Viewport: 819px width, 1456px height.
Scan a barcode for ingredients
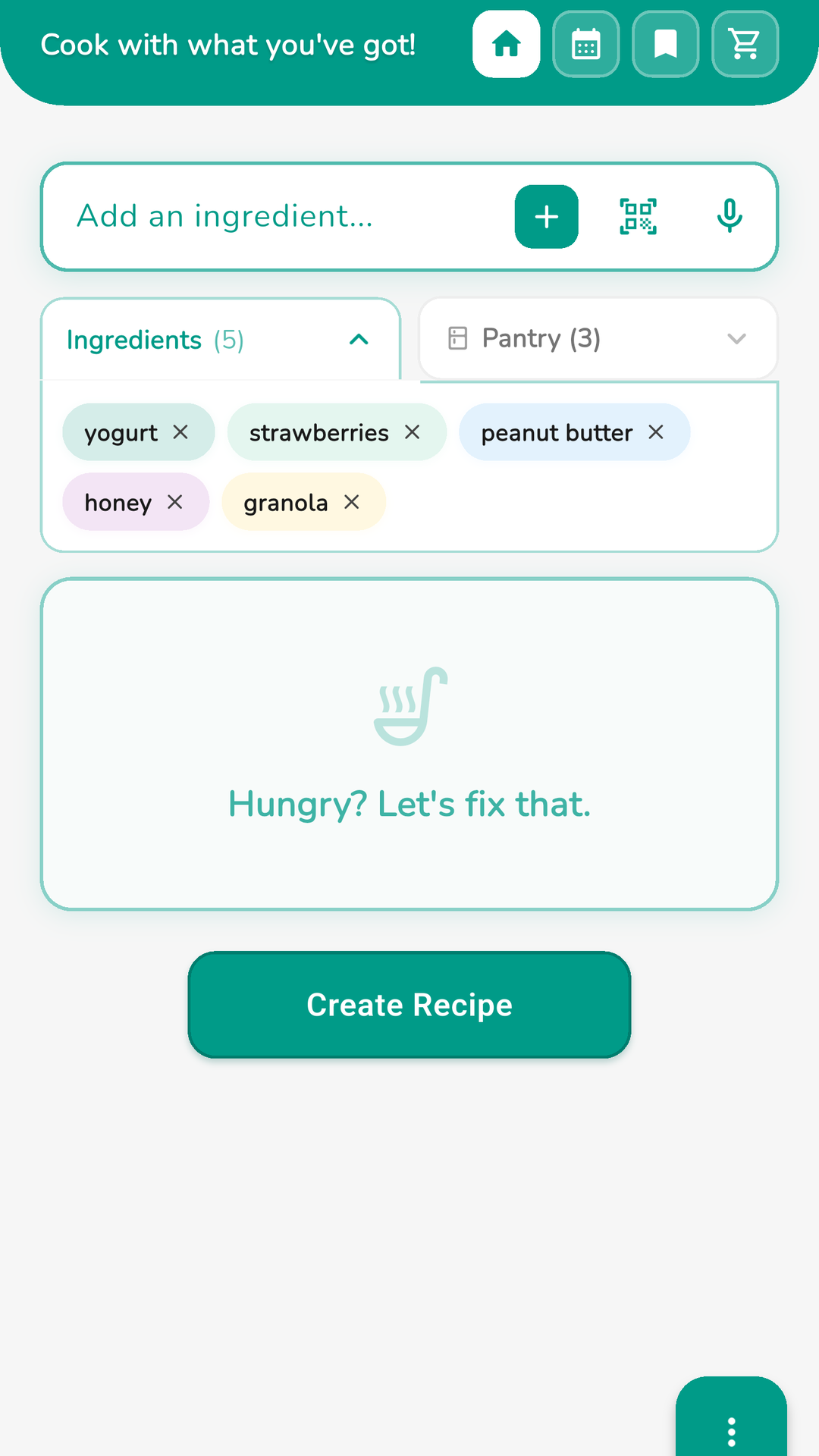coord(639,216)
